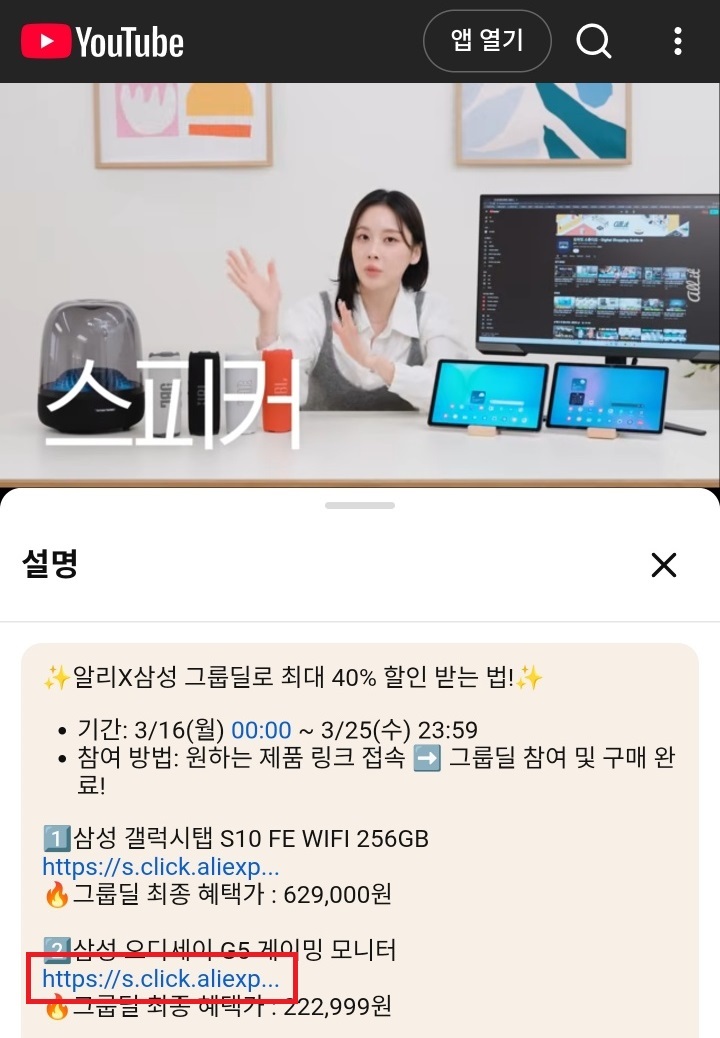Jump to the 00:00 timestamp

tap(261, 729)
